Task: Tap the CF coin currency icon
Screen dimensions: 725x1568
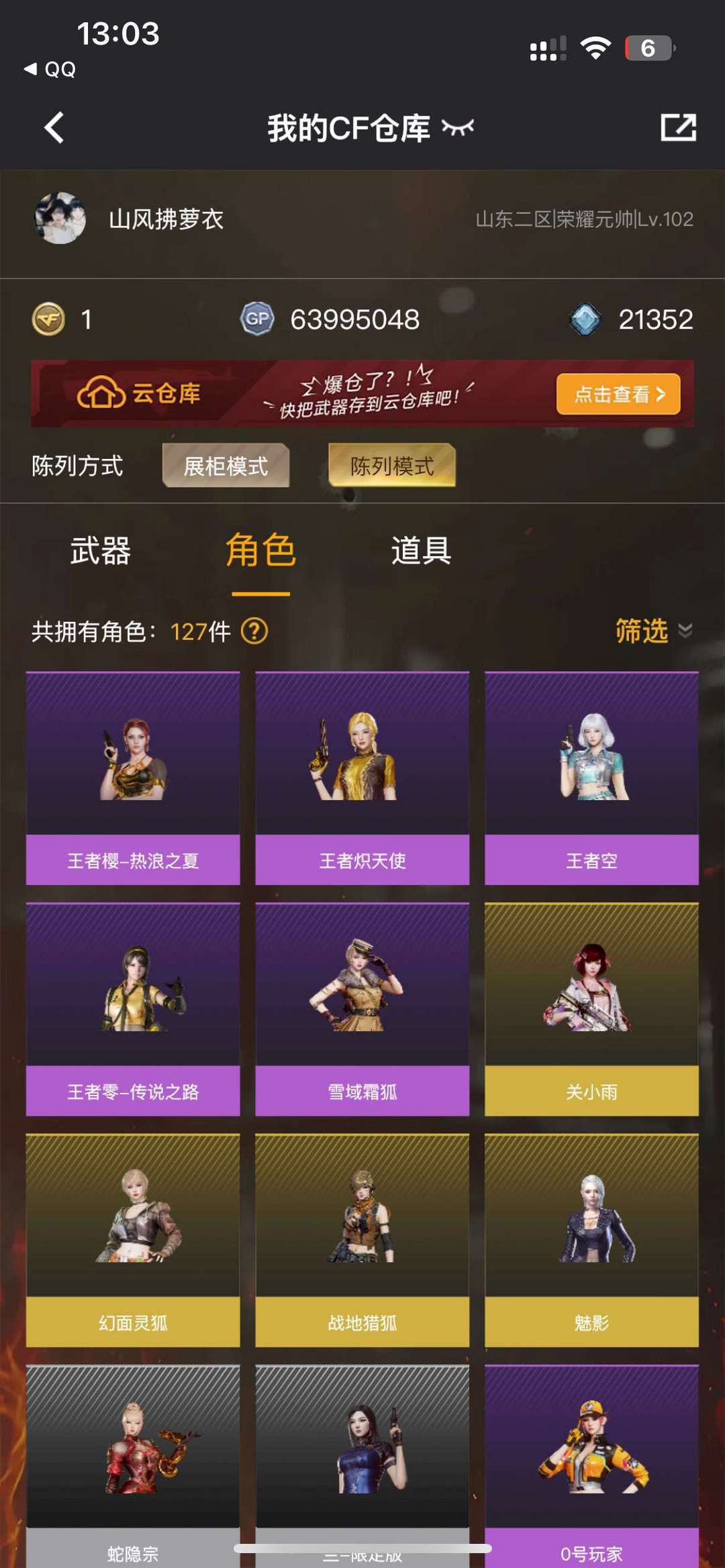Action: click(48, 320)
